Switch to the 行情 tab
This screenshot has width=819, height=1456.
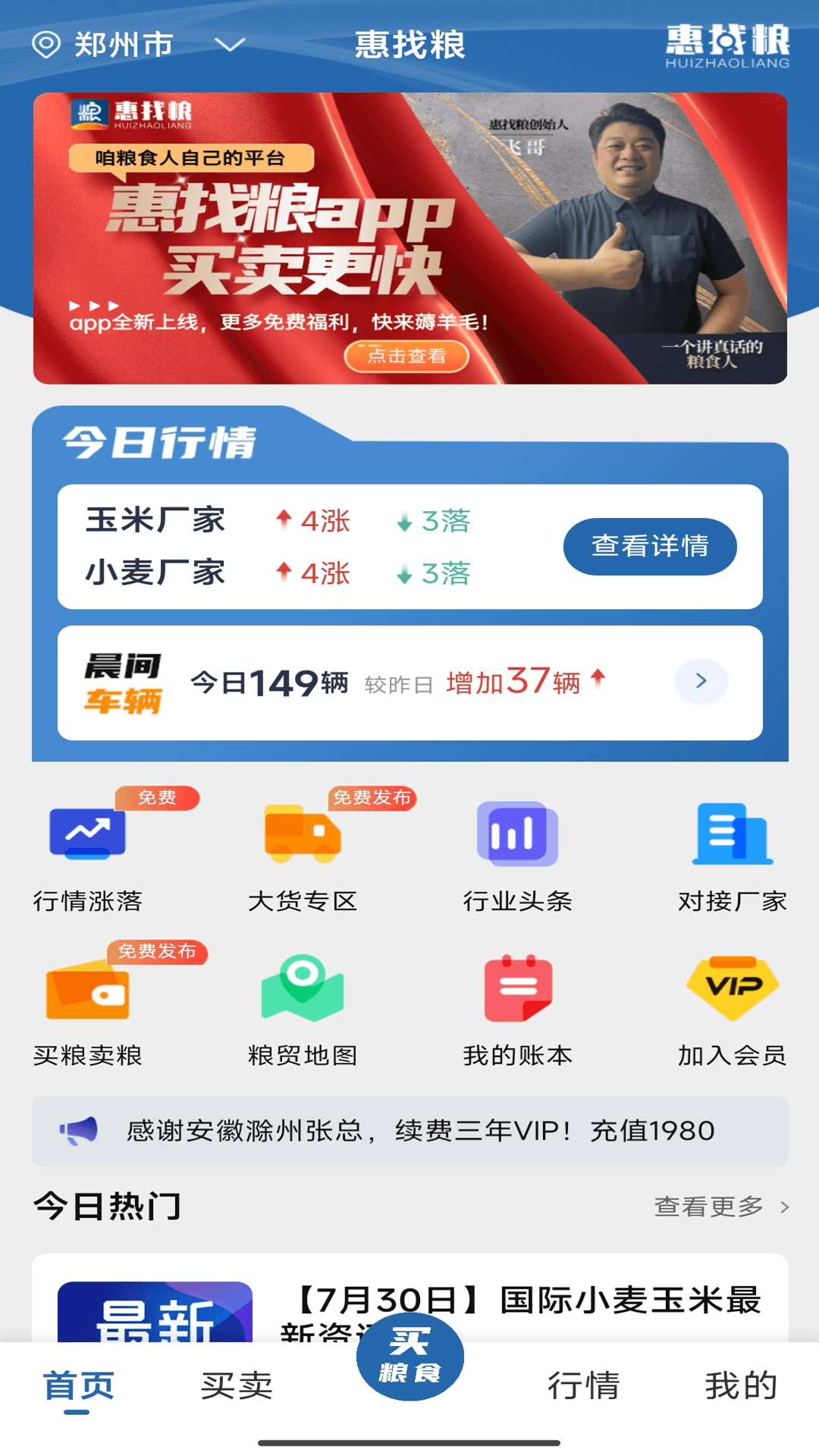584,1385
